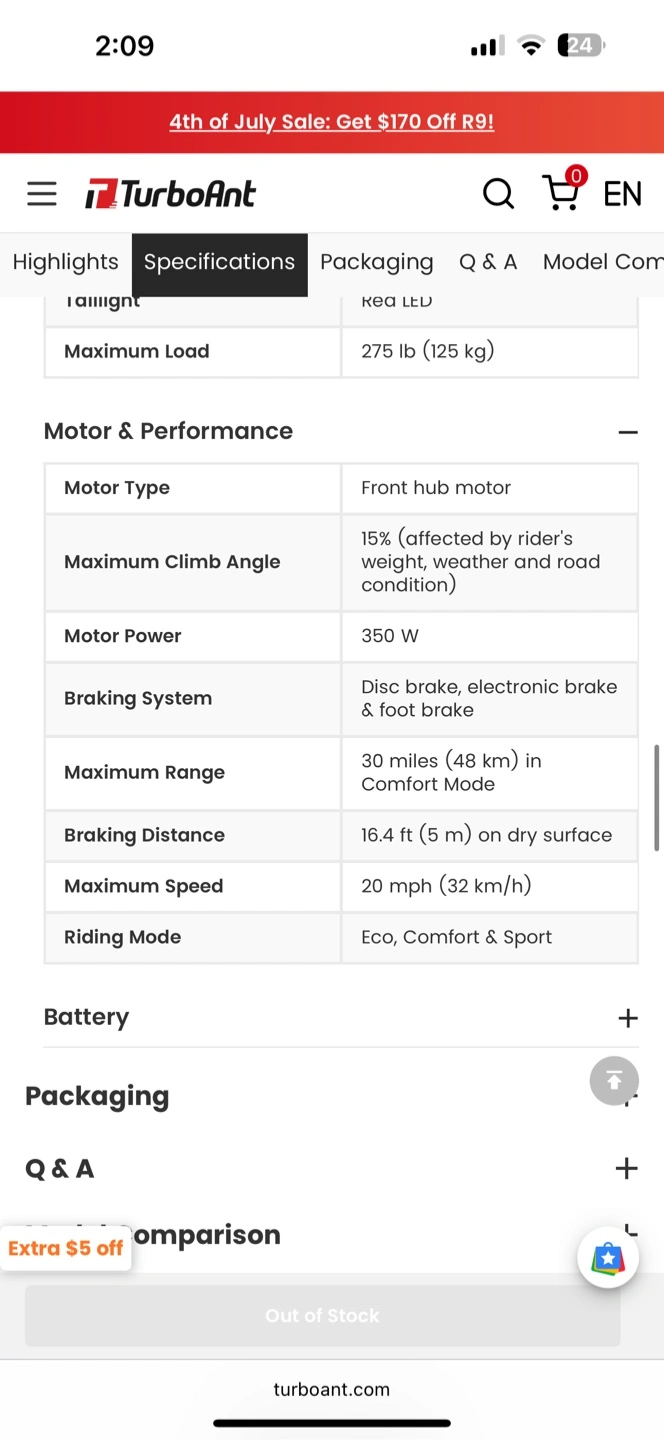Go to the TurboAnt homepage logo
The height and width of the screenshot is (1440, 664).
click(x=170, y=193)
